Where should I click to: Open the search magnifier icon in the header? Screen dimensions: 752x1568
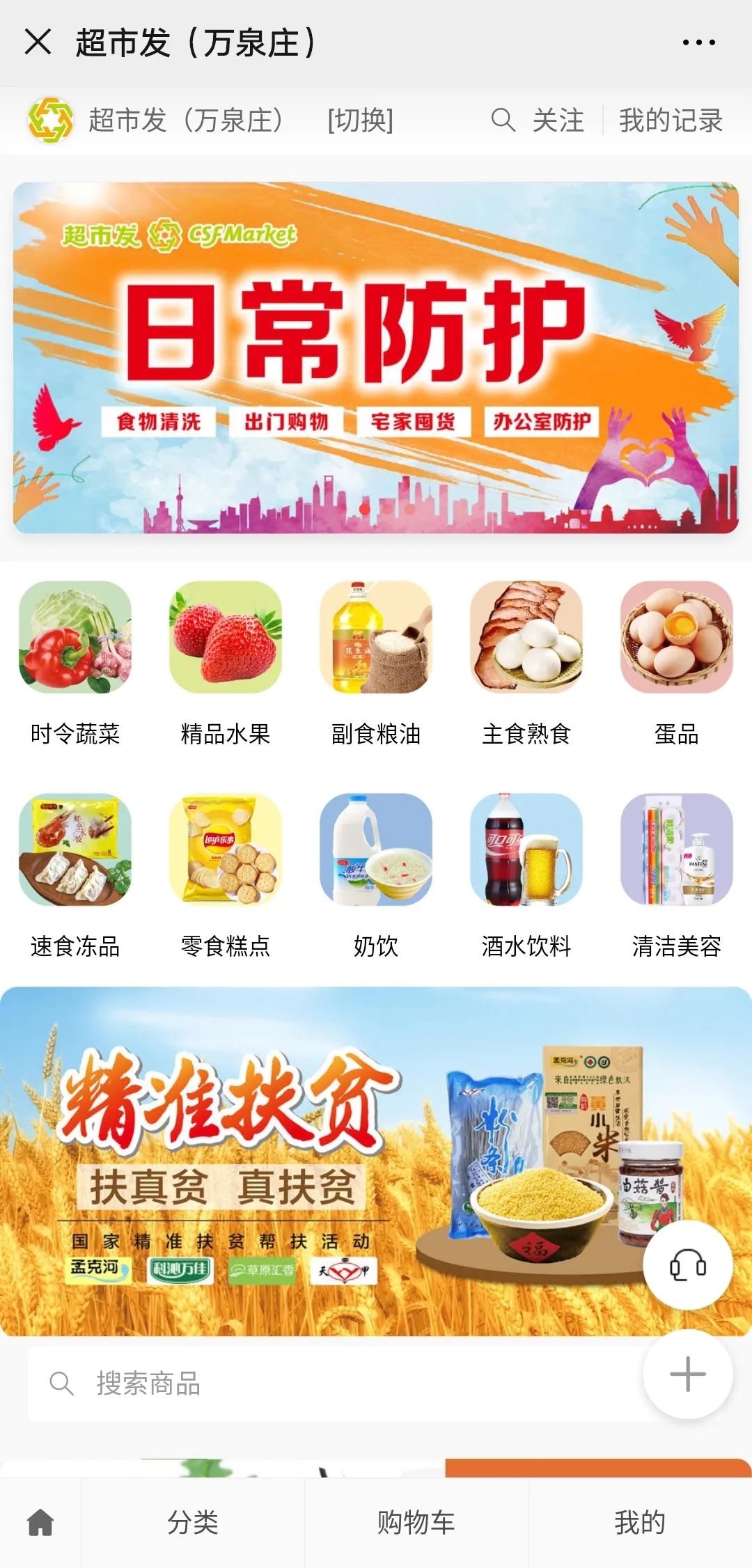point(503,120)
